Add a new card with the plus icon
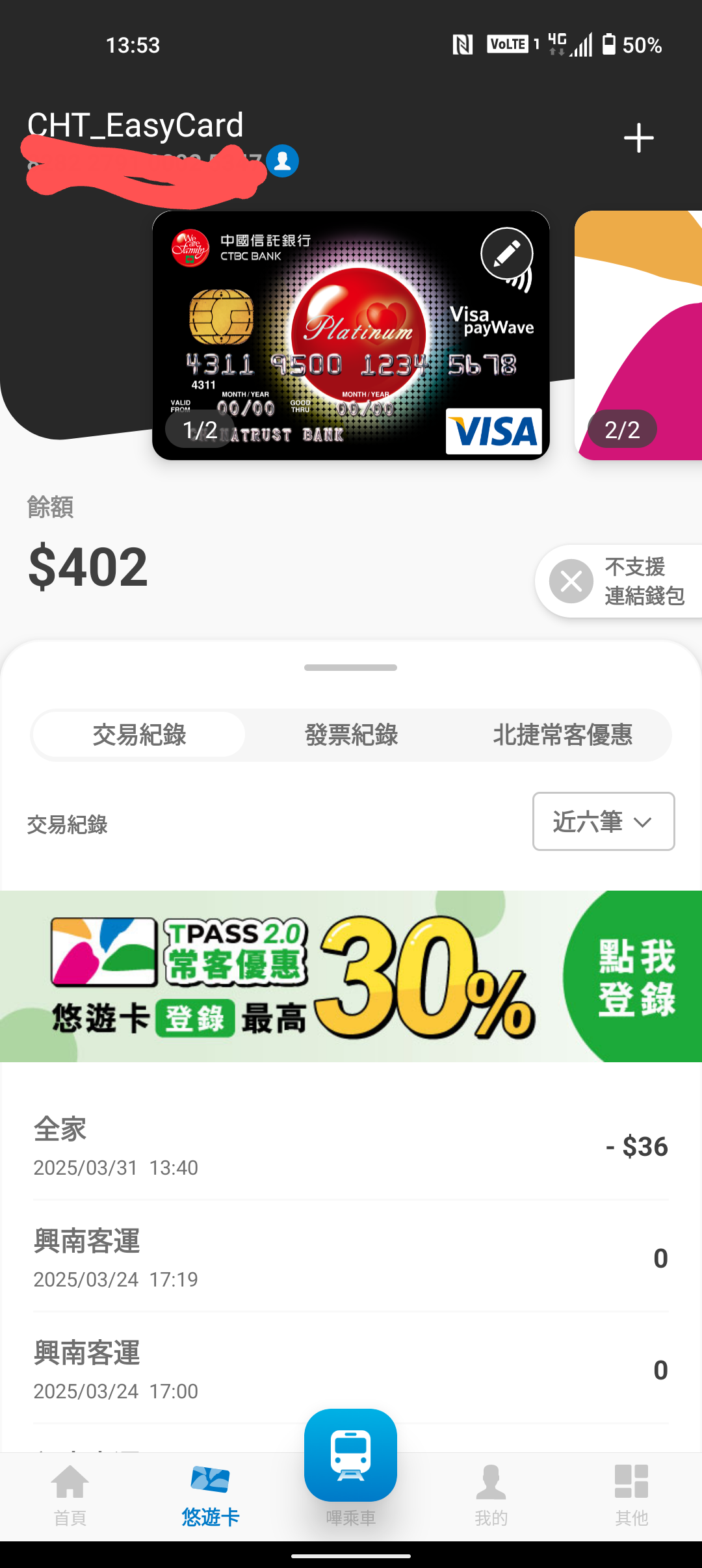702x1568 pixels. 638,138
